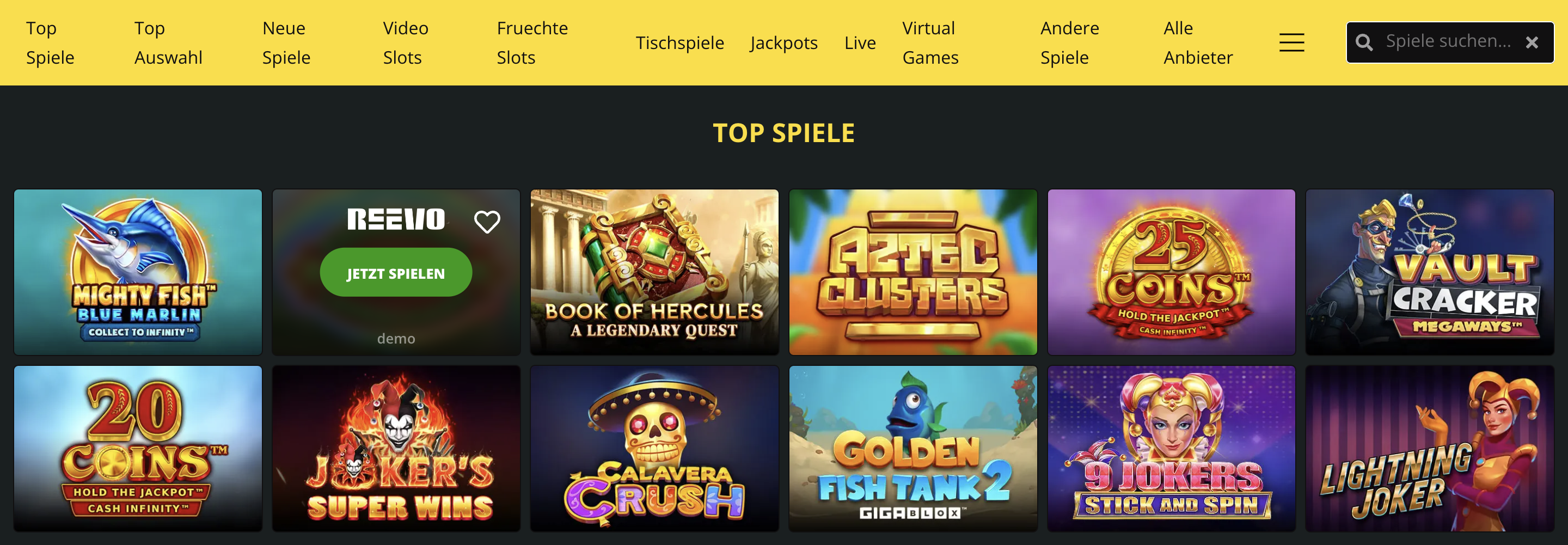This screenshot has height=545, width=1568.
Task: Open the Mighty Fish Blue Marlin game
Action: (x=138, y=272)
